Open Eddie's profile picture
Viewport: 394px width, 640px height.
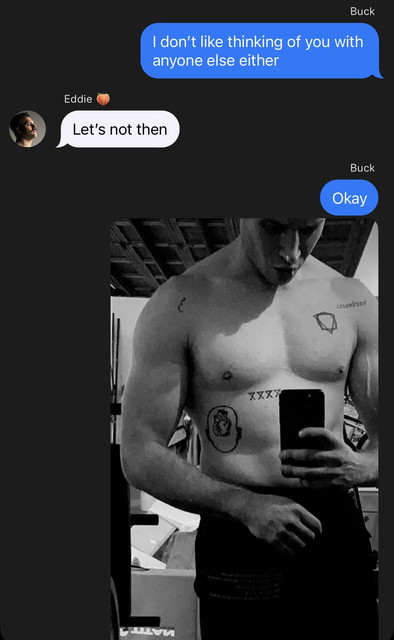27,129
